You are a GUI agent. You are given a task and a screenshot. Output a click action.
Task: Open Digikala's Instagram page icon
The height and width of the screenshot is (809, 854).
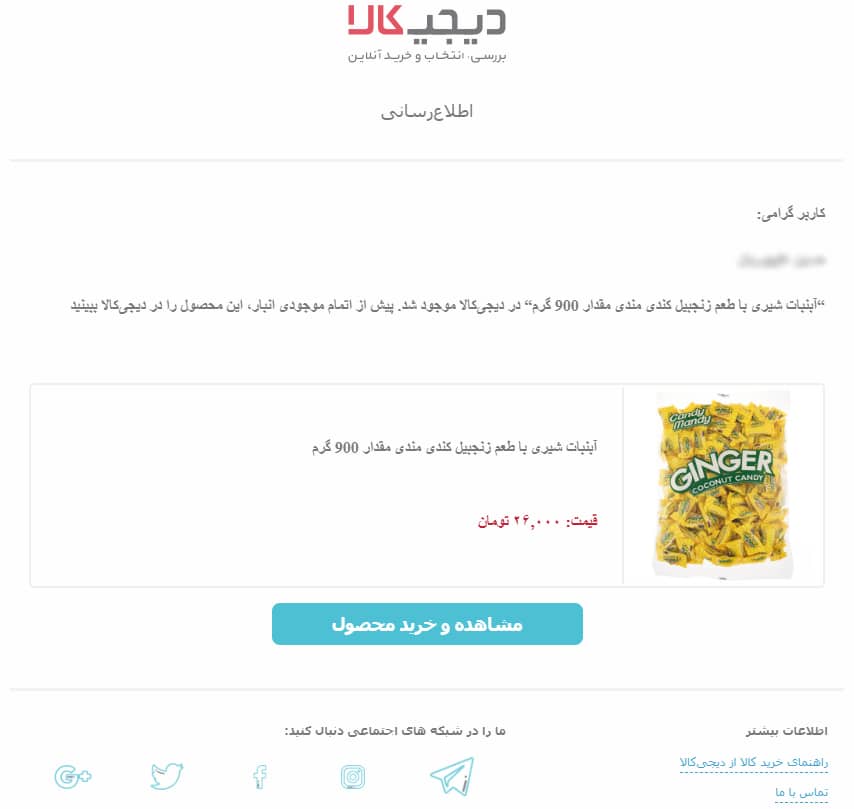click(353, 776)
